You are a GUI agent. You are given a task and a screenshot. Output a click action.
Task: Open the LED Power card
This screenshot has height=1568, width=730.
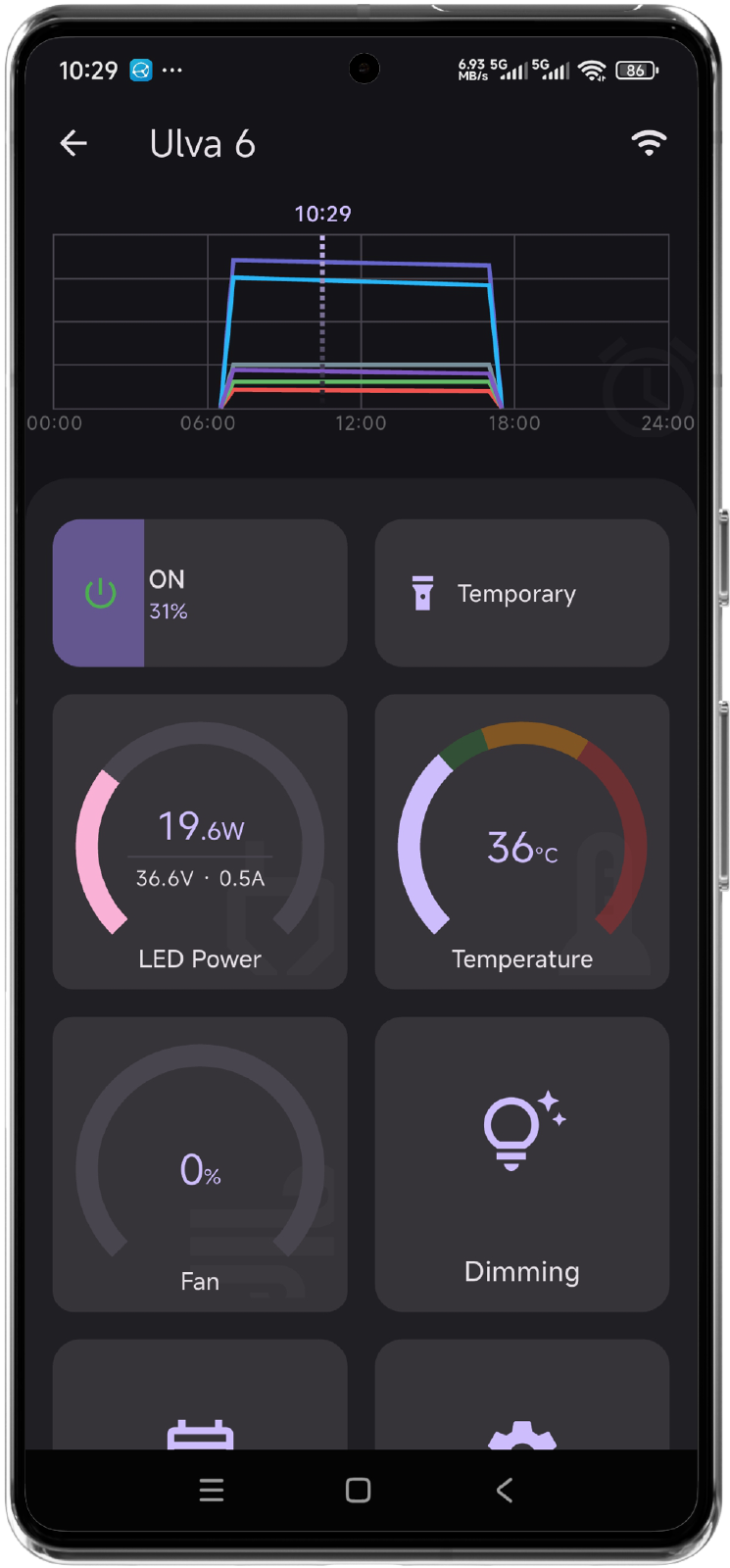(x=200, y=841)
